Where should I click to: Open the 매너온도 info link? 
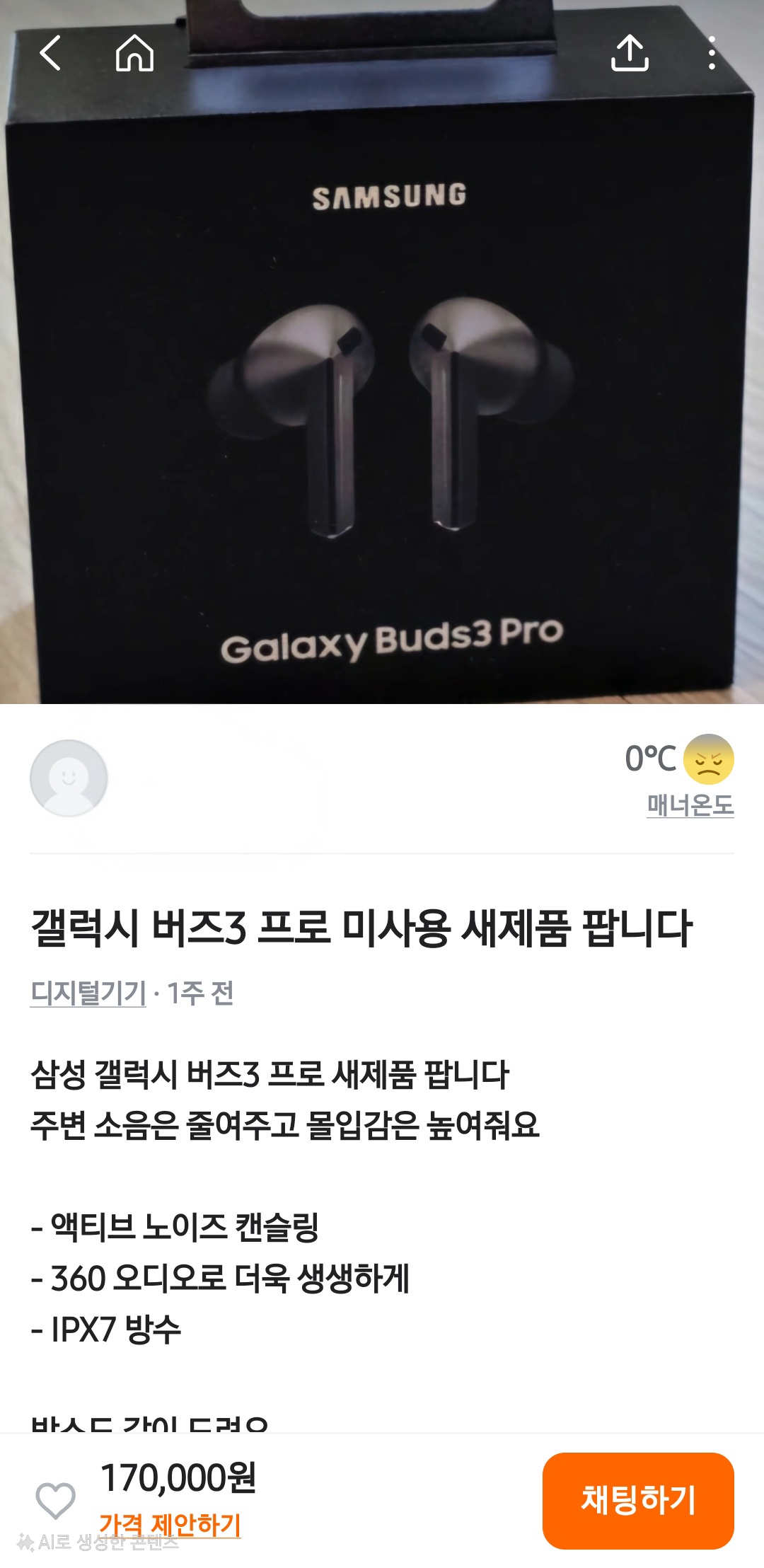click(690, 805)
